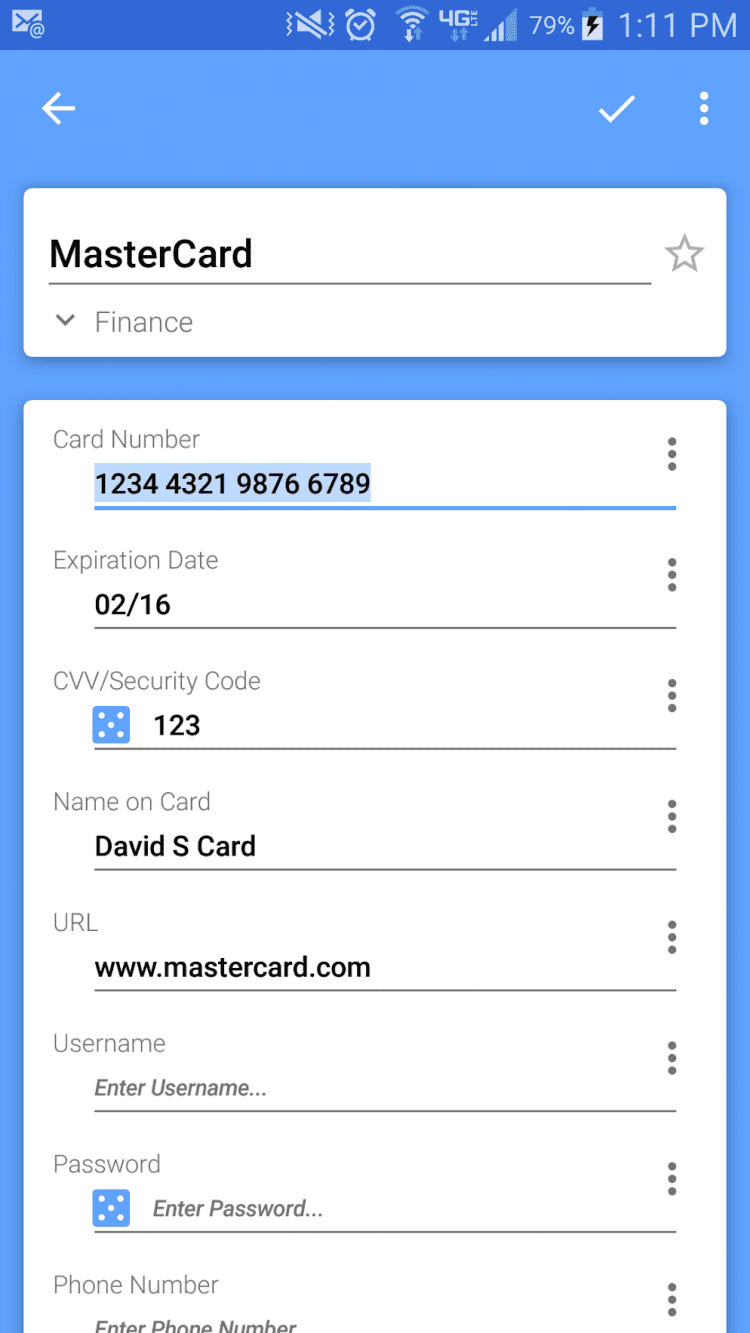Focus the Enter Password field
The height and width of the screenshot is (1333, 750).
tap(410, 1209)
